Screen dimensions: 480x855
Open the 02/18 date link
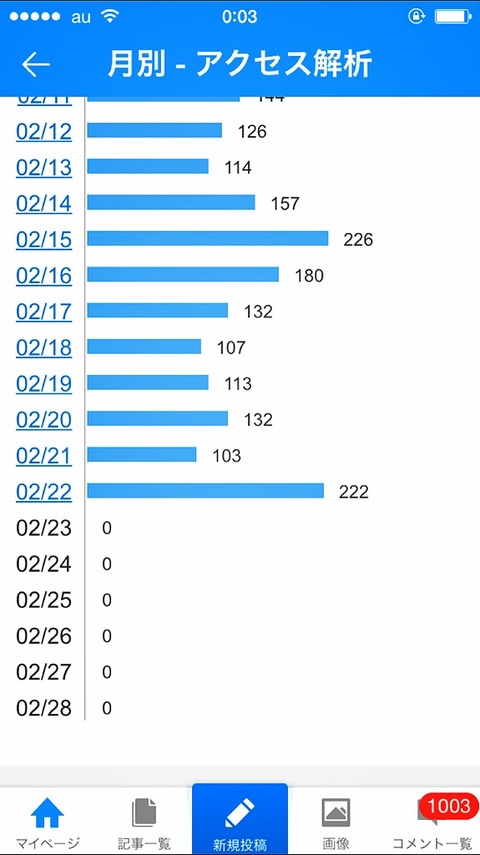point(44,347)
